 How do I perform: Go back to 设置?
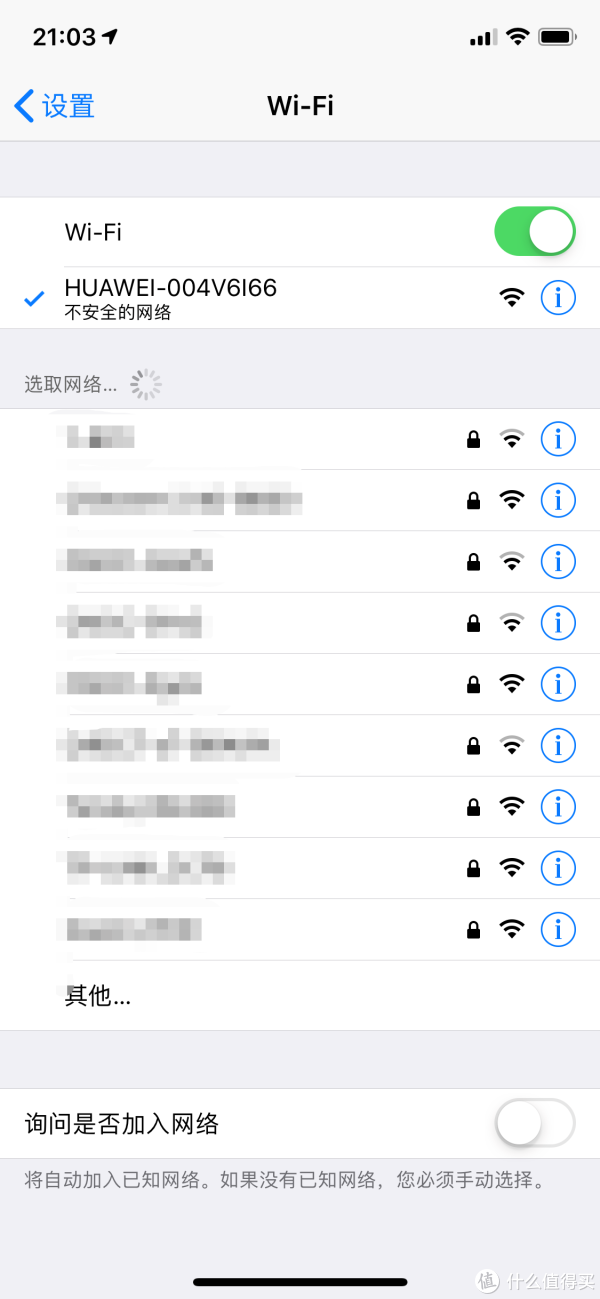55,105
